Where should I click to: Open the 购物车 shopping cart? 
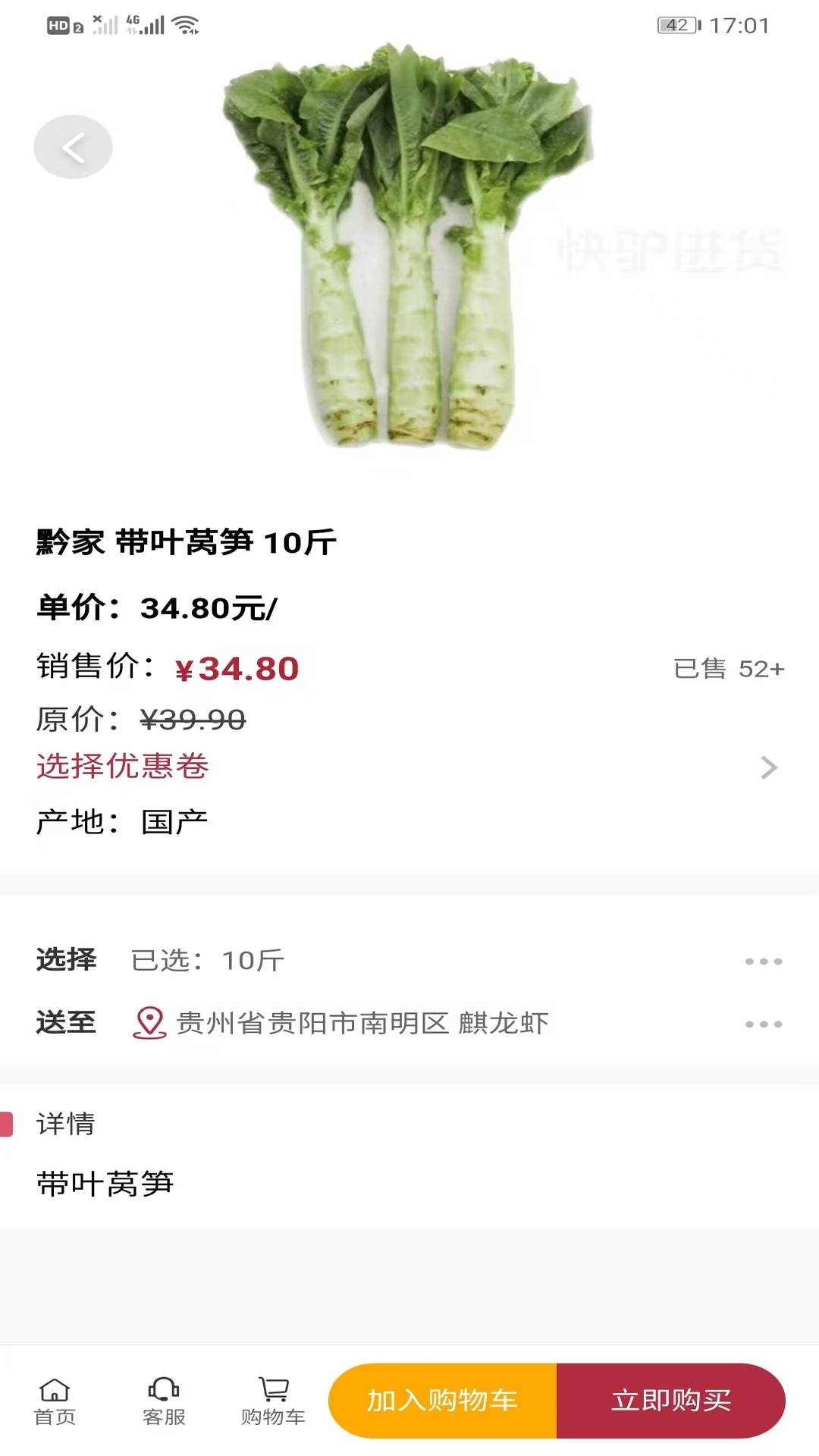[x=273, y=1401]
